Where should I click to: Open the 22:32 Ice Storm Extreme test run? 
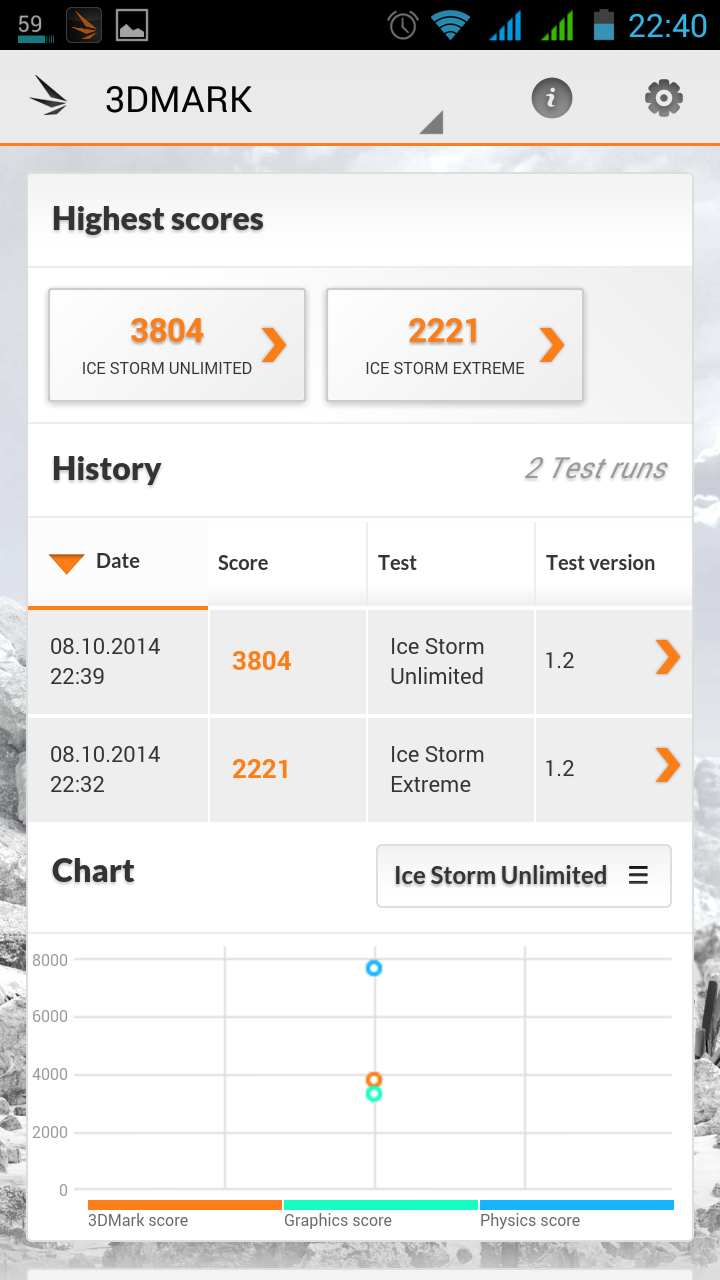[360, 769]
